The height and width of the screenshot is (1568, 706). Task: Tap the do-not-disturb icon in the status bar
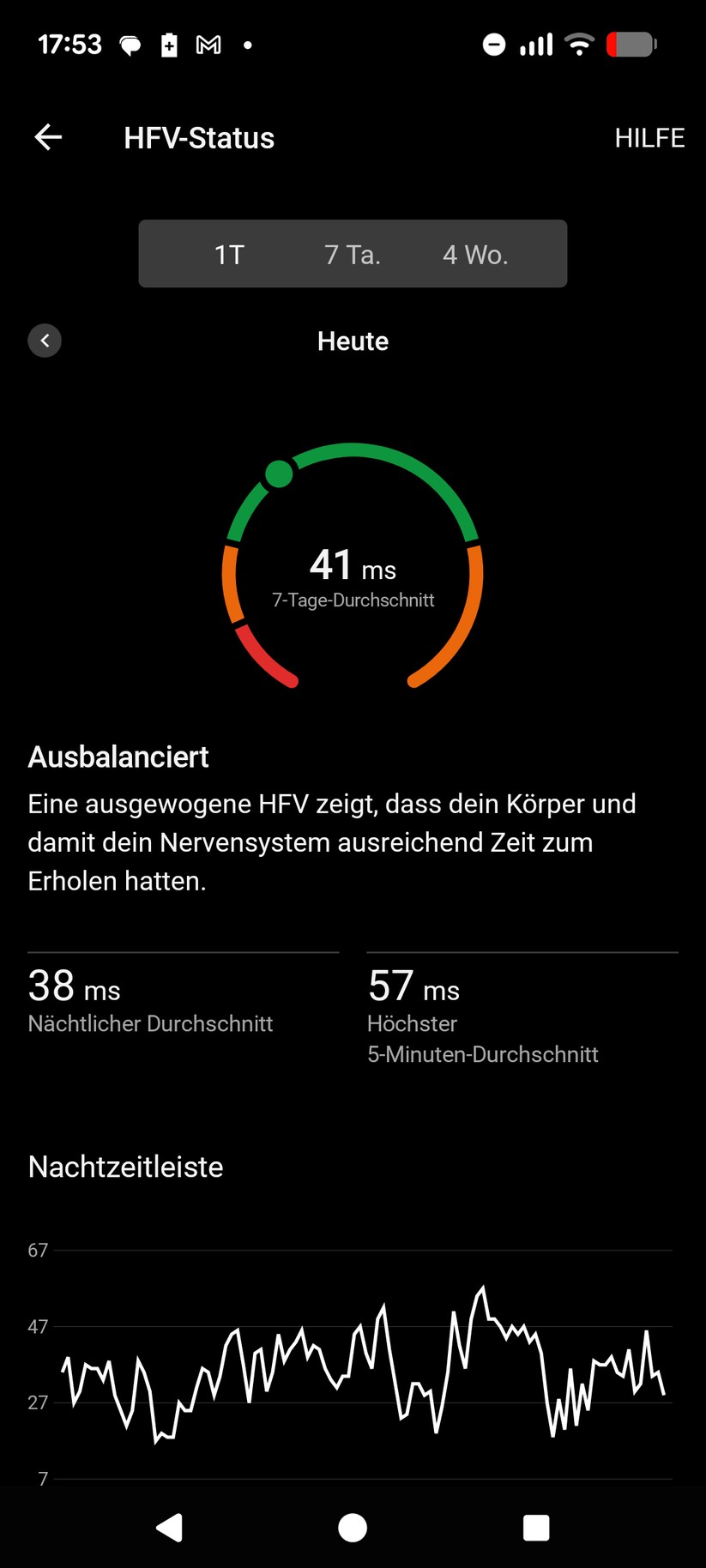(x=493, y=44)
